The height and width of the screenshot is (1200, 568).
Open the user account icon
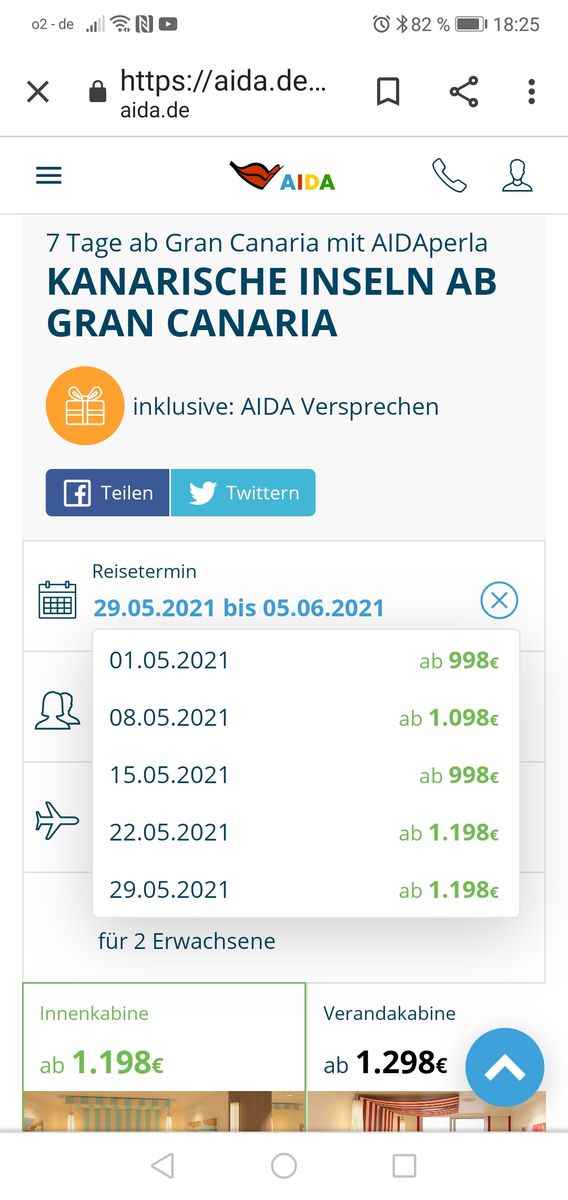point(517,176)
